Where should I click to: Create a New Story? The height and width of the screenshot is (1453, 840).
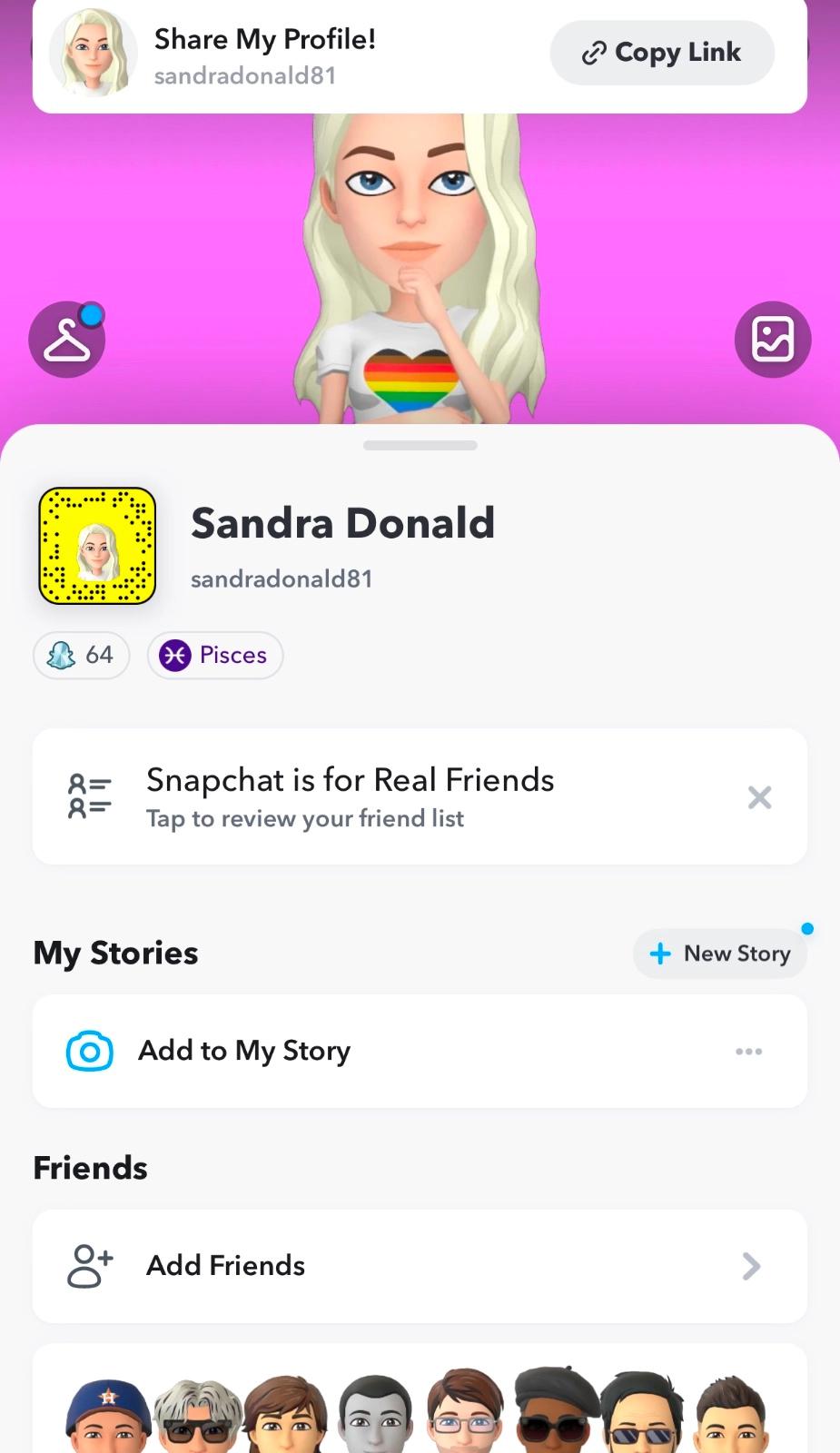click(x=719, y=954)
